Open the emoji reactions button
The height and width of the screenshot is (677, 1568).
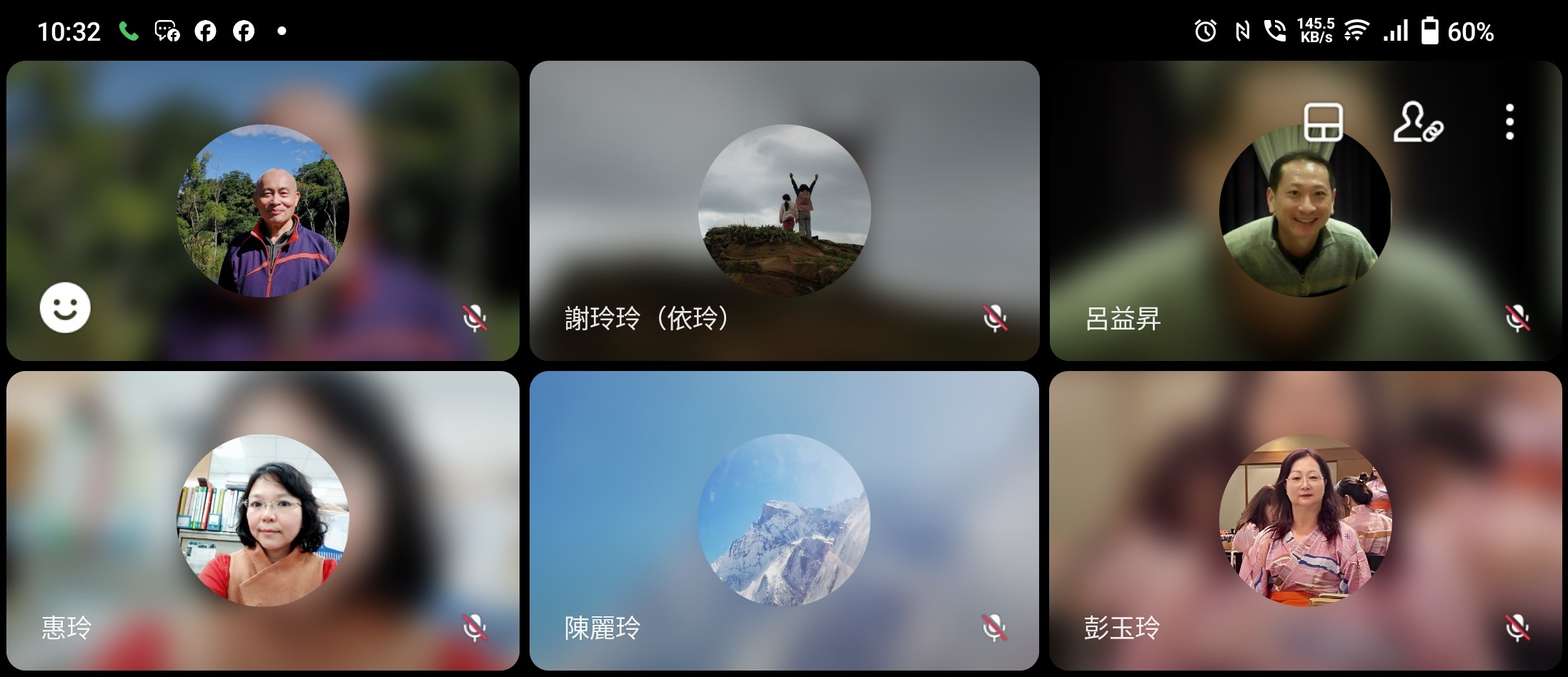click(65, 308)
